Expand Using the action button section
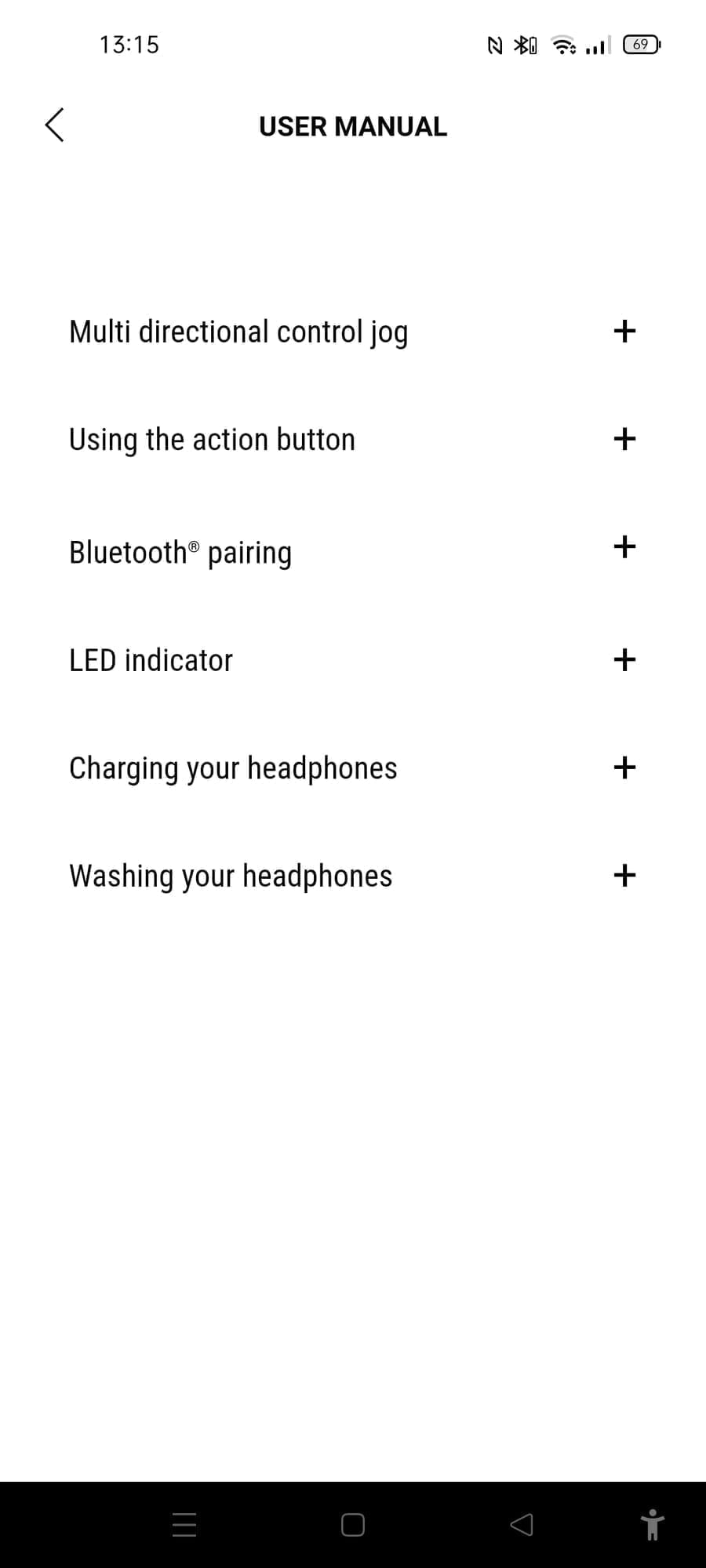706x1568 pixels. 624,439
